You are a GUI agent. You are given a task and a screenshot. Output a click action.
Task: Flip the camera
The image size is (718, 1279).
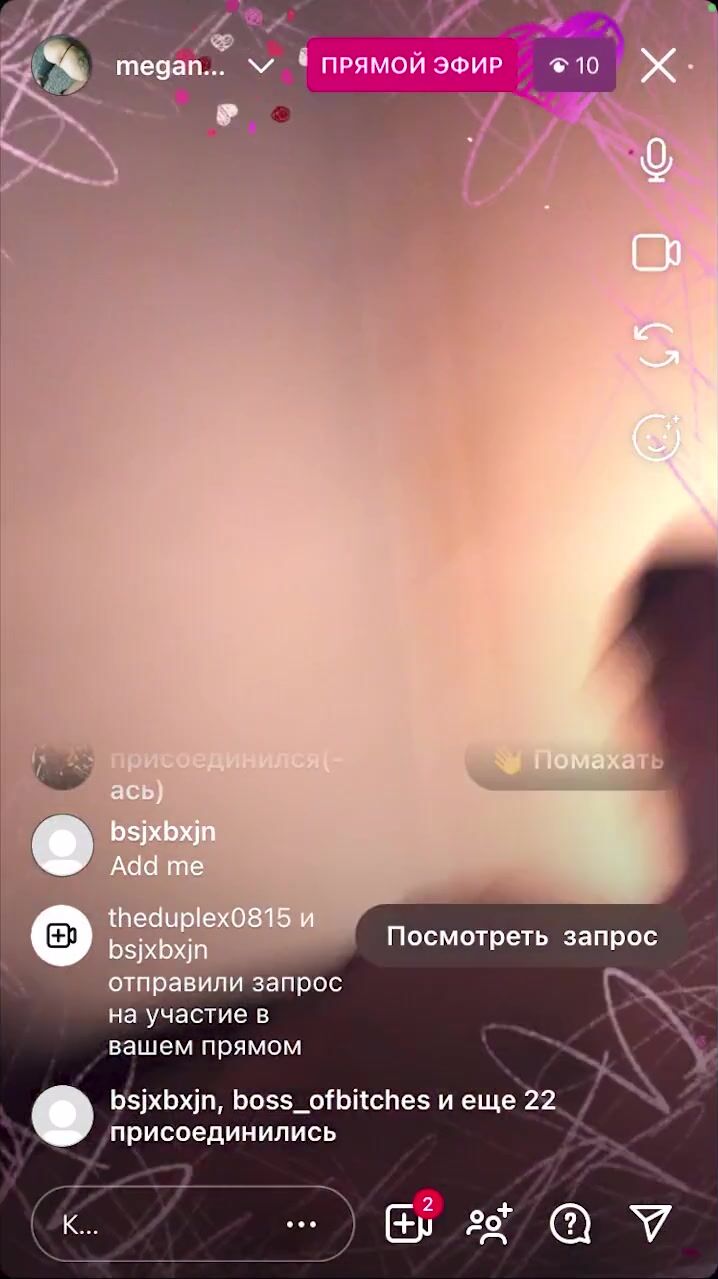coord(657,345)
